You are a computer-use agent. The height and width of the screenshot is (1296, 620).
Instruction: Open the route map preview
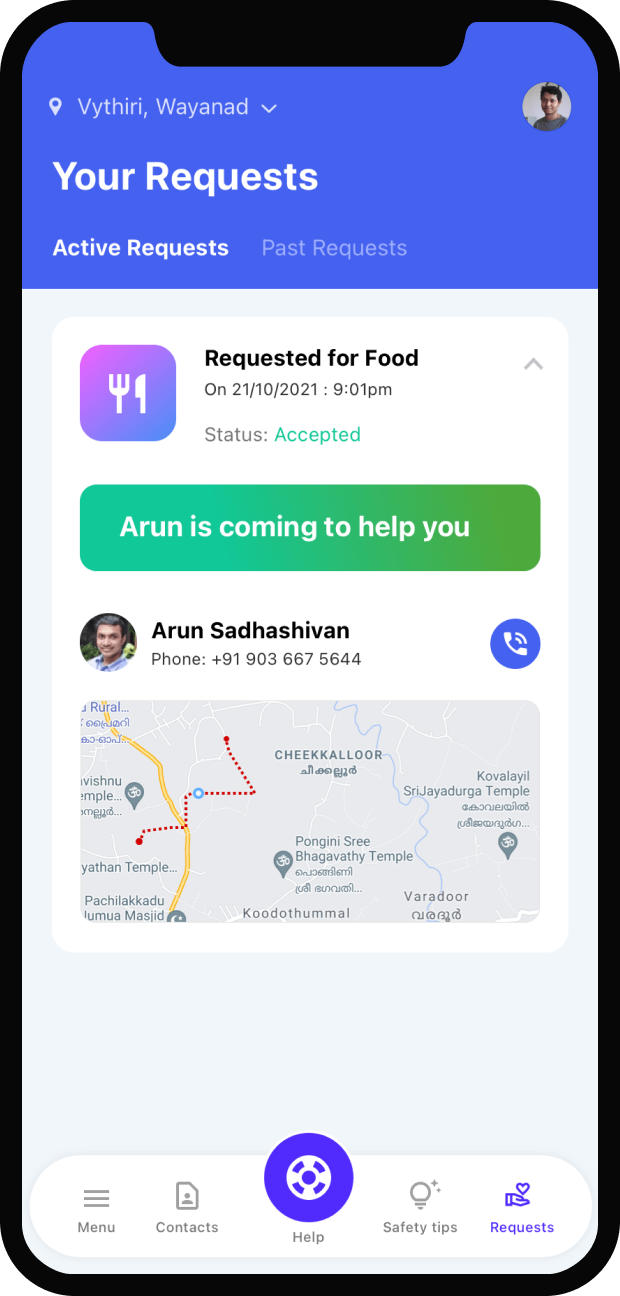[x=310, y=811]
